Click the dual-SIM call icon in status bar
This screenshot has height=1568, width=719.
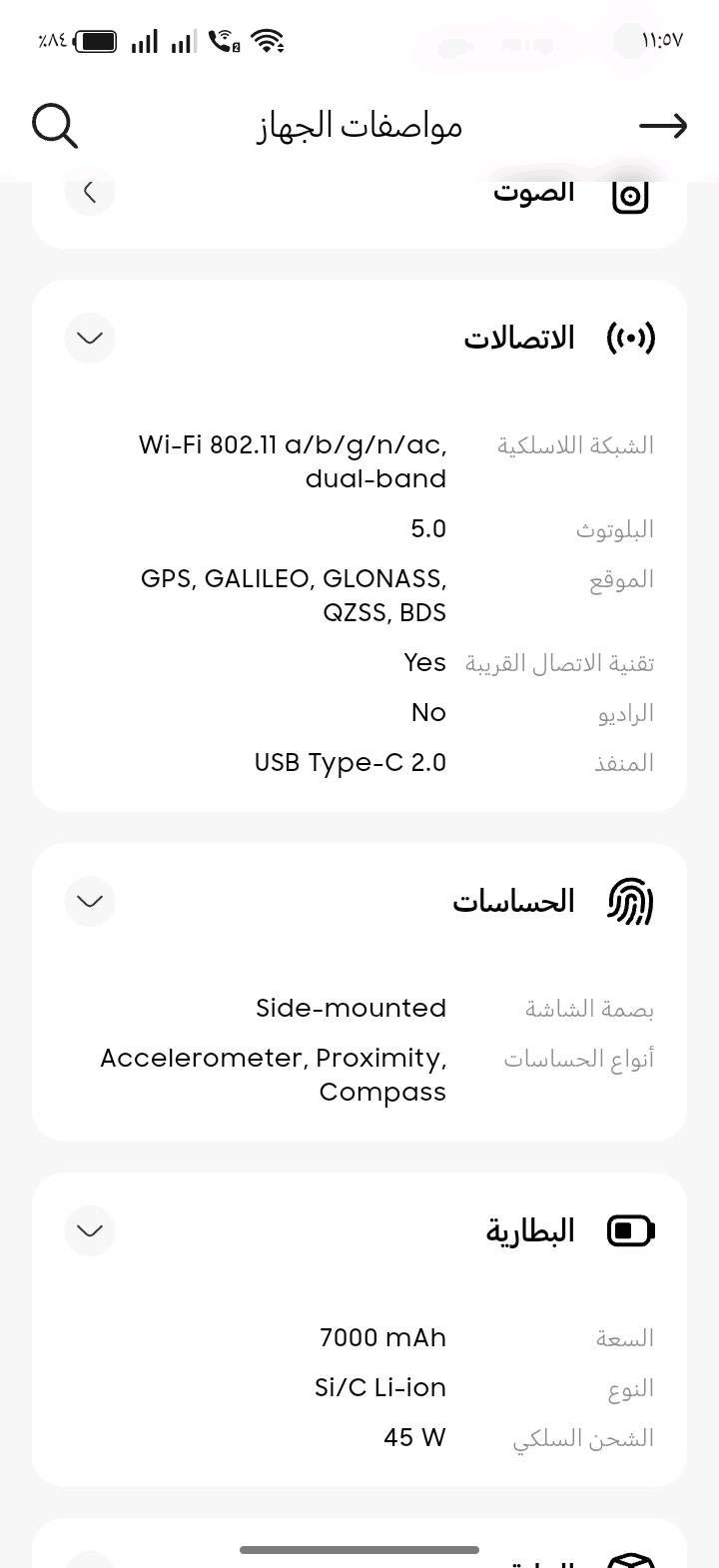click(x=225, y=40)
